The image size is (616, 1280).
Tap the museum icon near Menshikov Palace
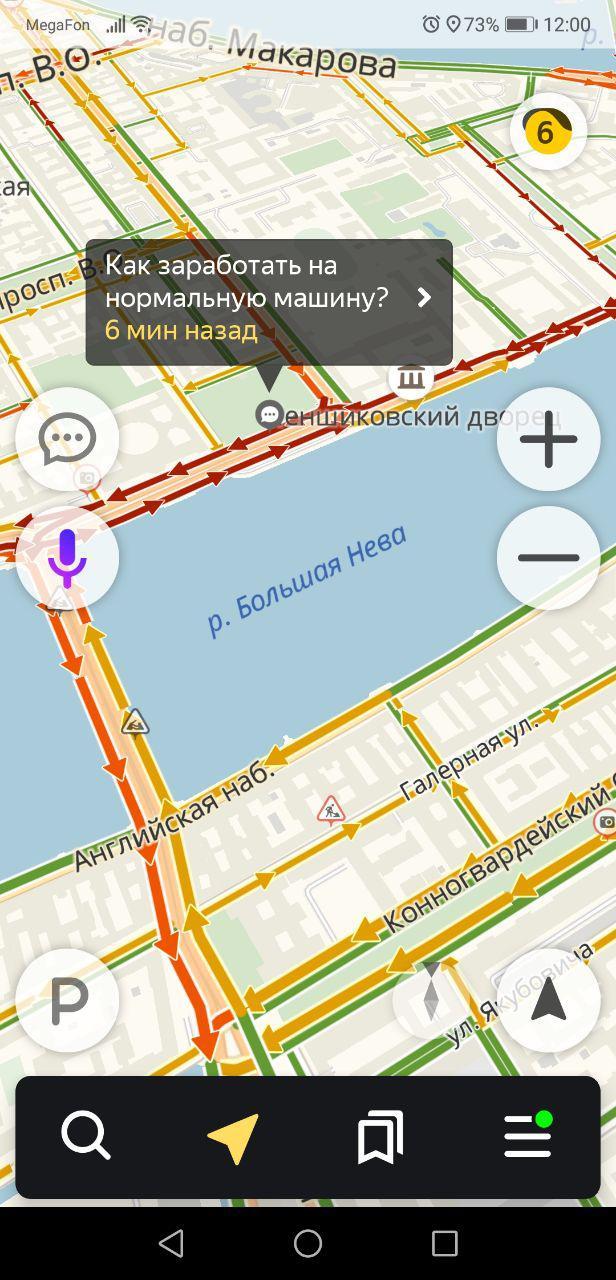410,378
